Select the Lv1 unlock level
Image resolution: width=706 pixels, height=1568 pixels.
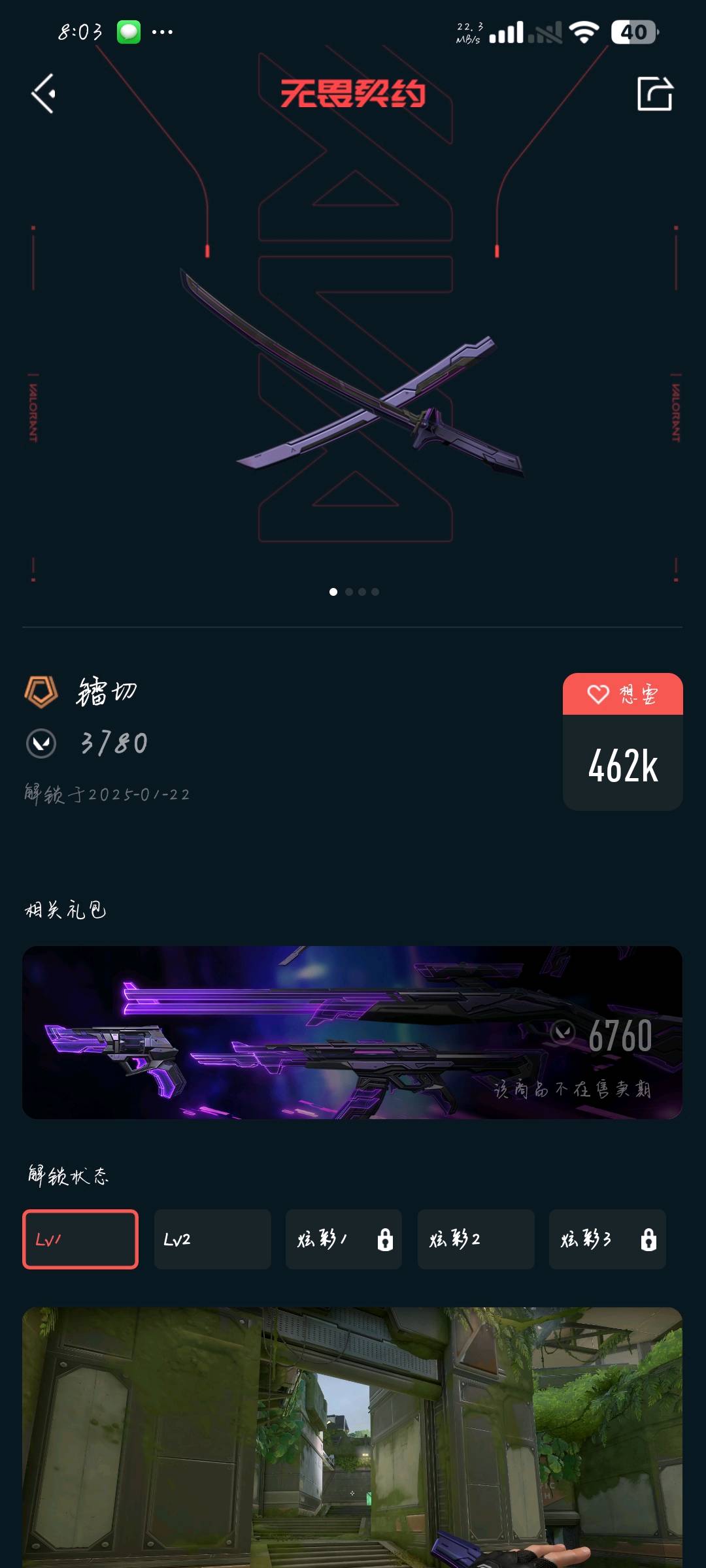[80, 1239]
